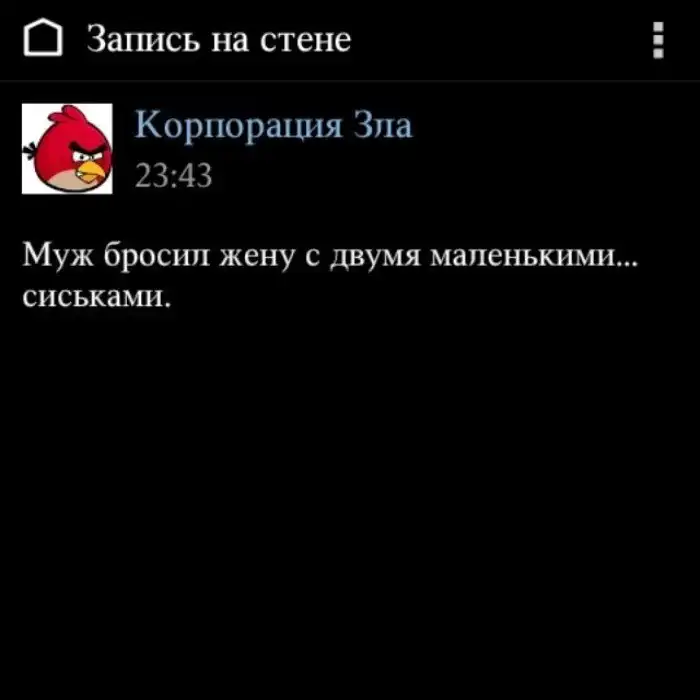Tap the home icon beside Запись на стене
700x700 pixels.
(x=43, y=40)
